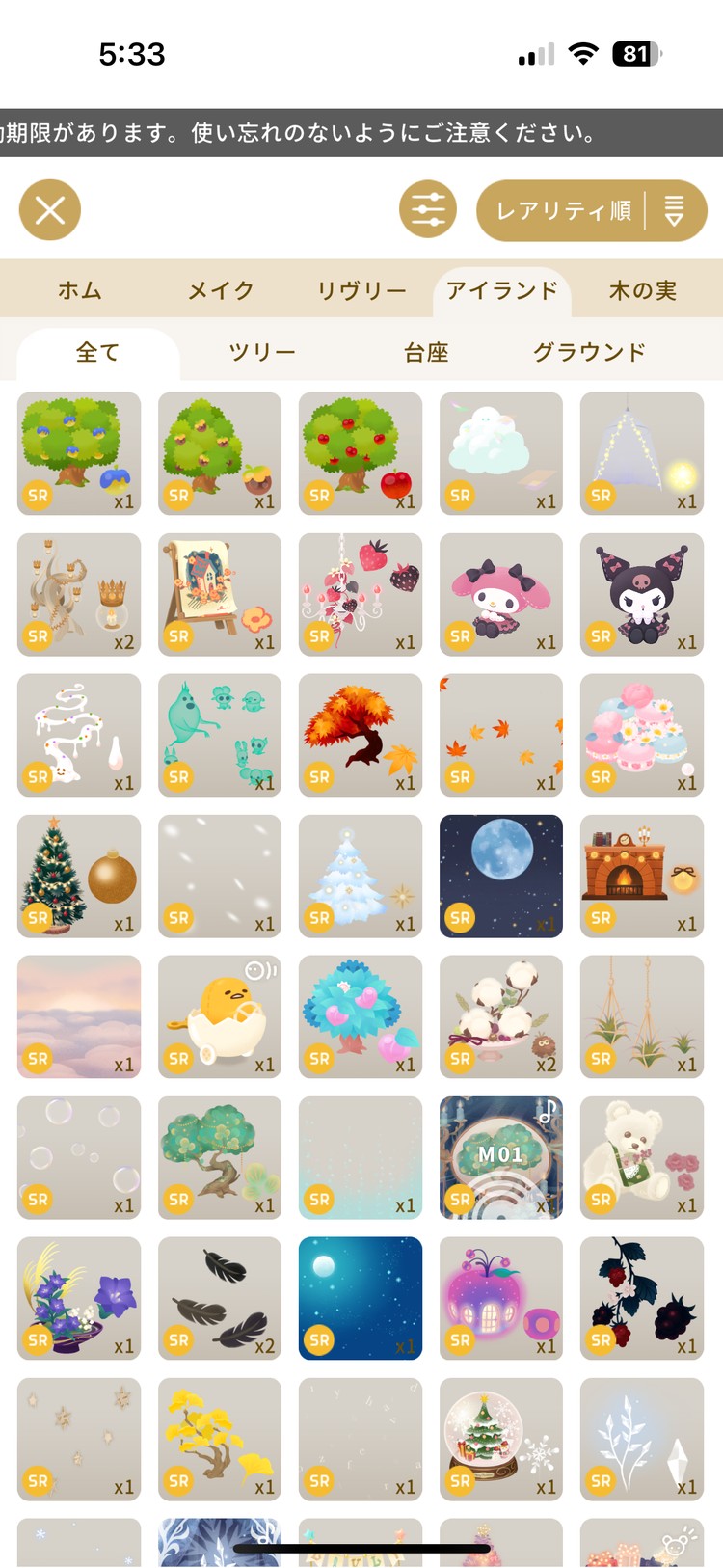The image size is (723, 1568).
Task: Switch to the ホム tab
Action: pos(80,290)
